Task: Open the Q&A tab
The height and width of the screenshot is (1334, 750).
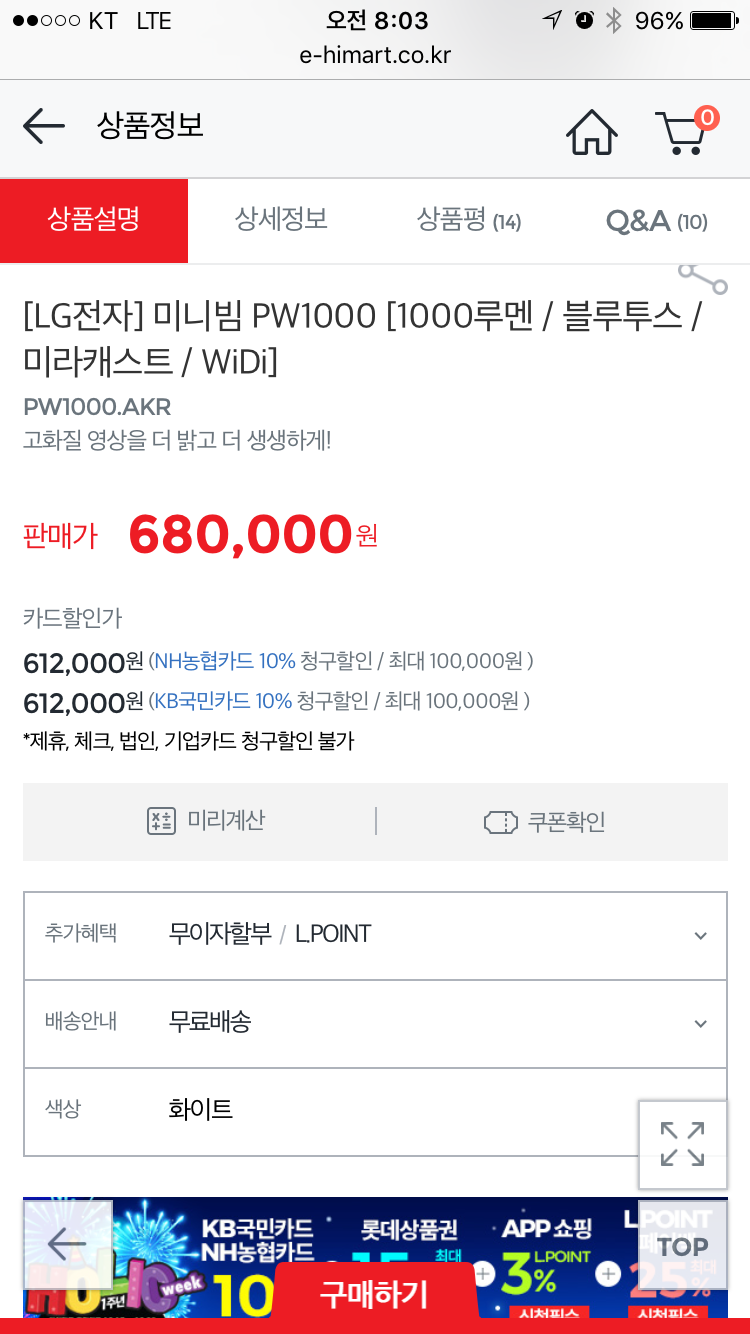Action: [656, 221]
